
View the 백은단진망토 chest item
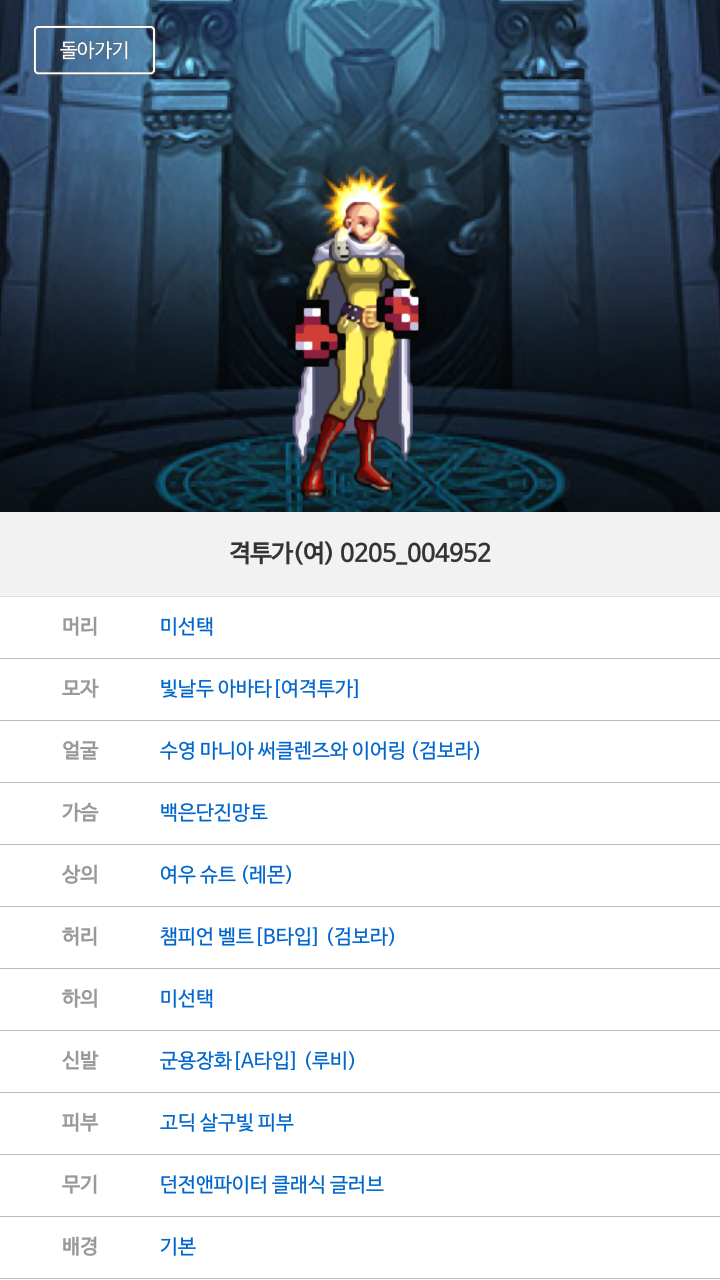[214, 813]
